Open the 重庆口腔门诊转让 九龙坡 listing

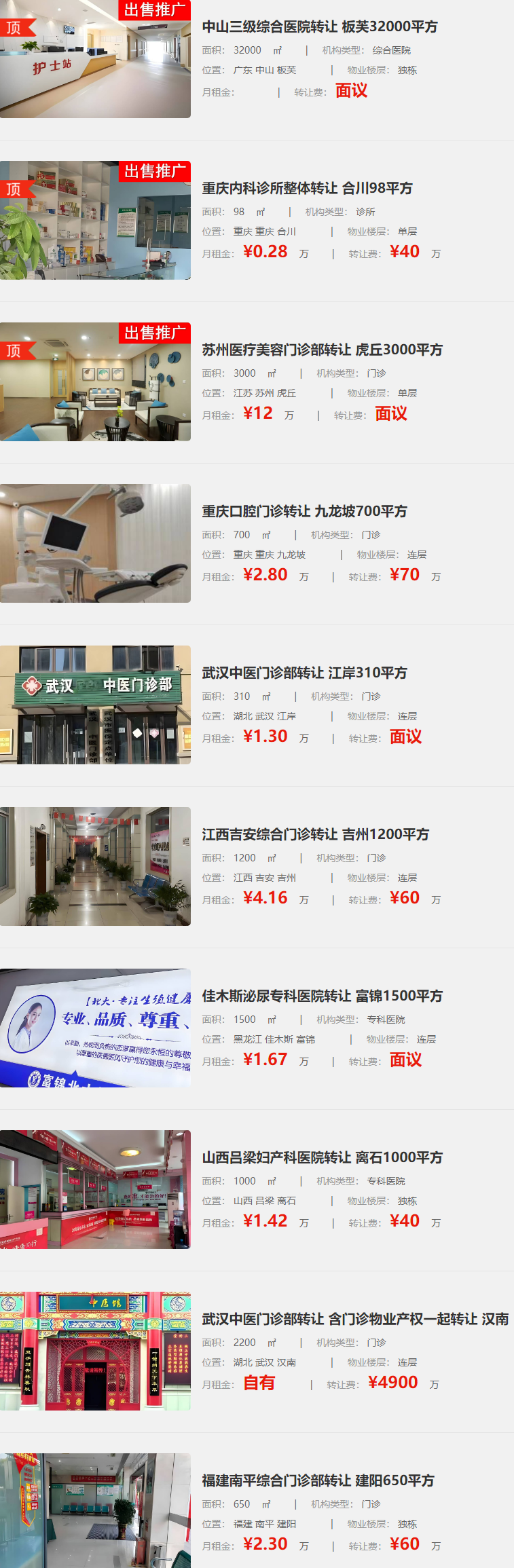point(304,512)
